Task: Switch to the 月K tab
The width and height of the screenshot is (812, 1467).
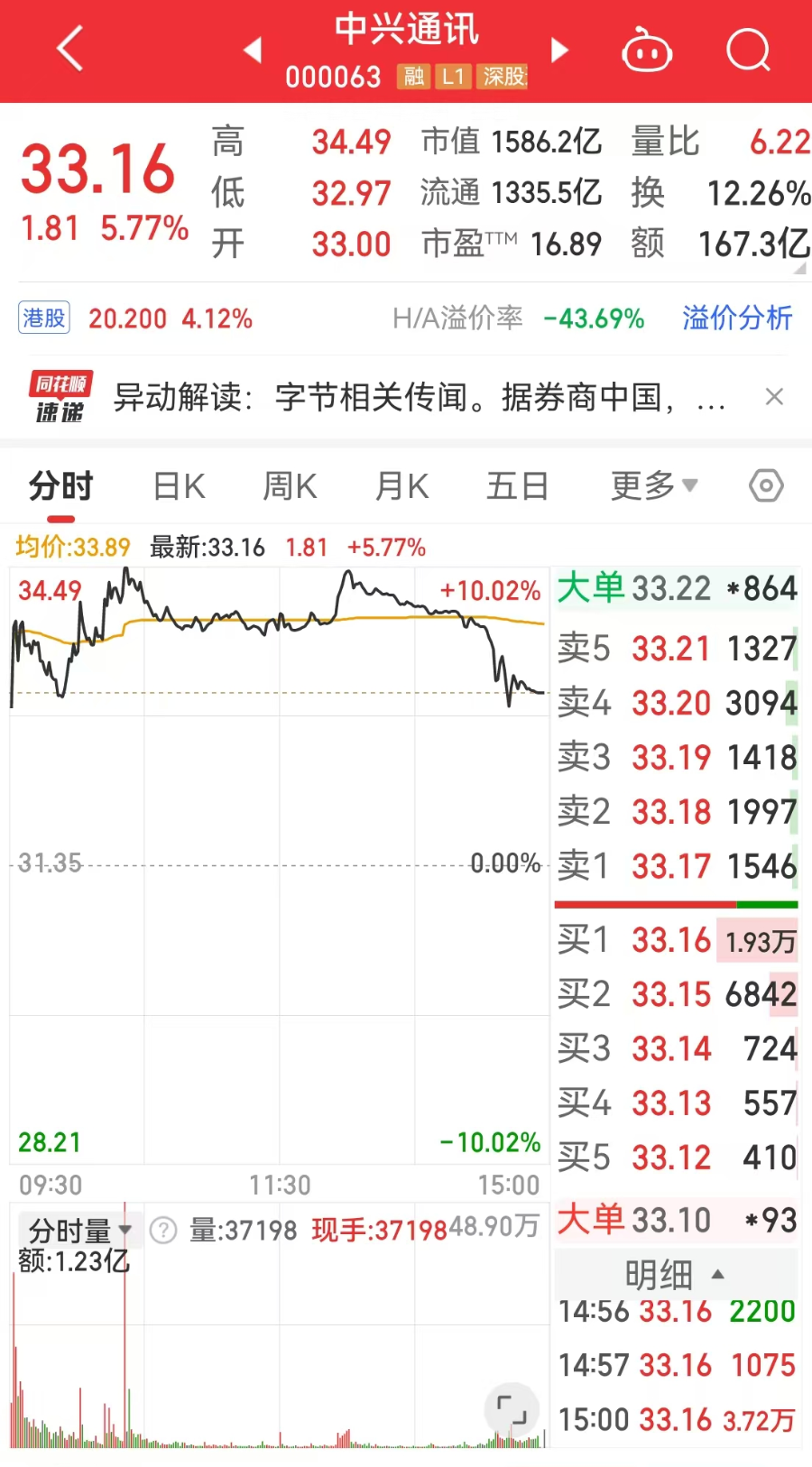Action: (x=401, y=486)
